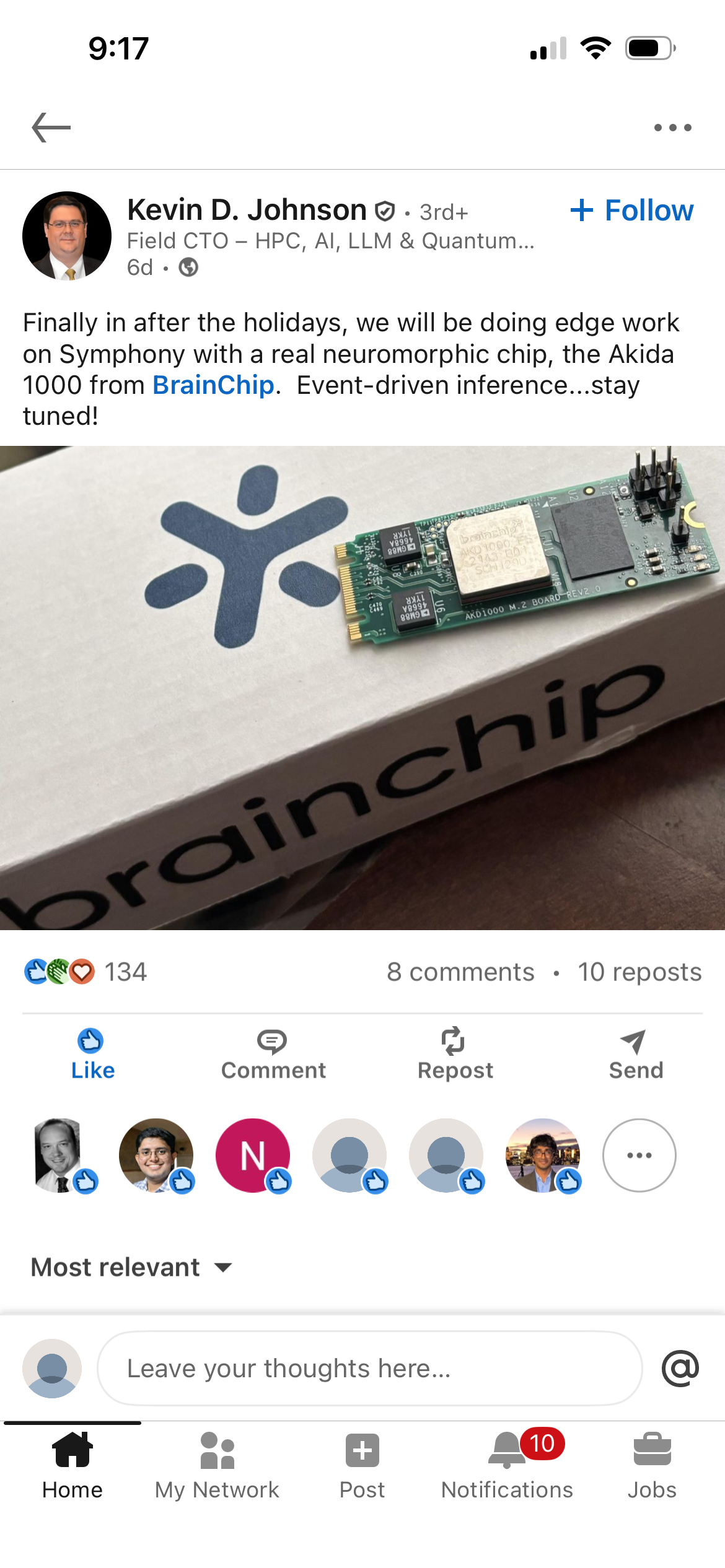View the 10 reposts
The height and width of the screenshot is (1568, 725).
pos(639,972)
